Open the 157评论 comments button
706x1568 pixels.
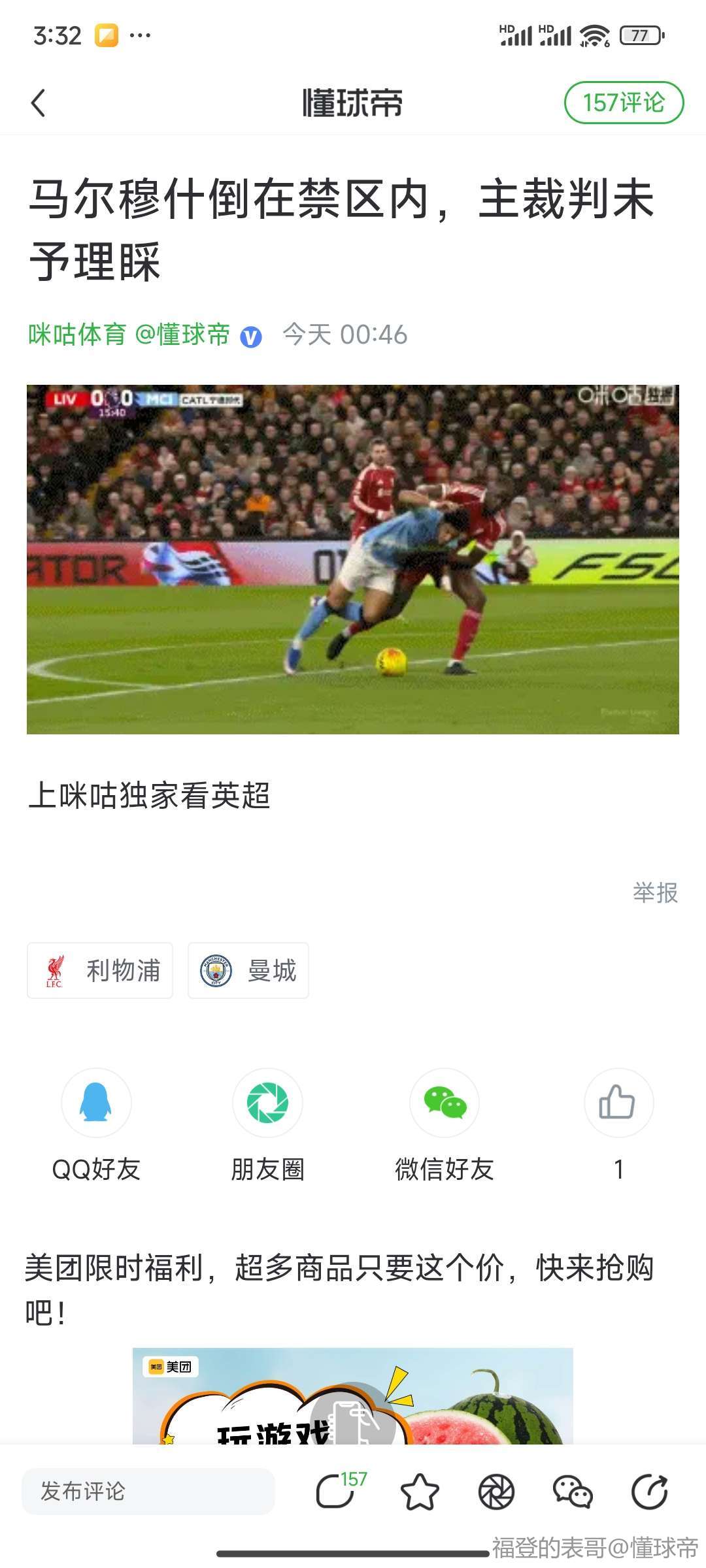coord(624,103)
